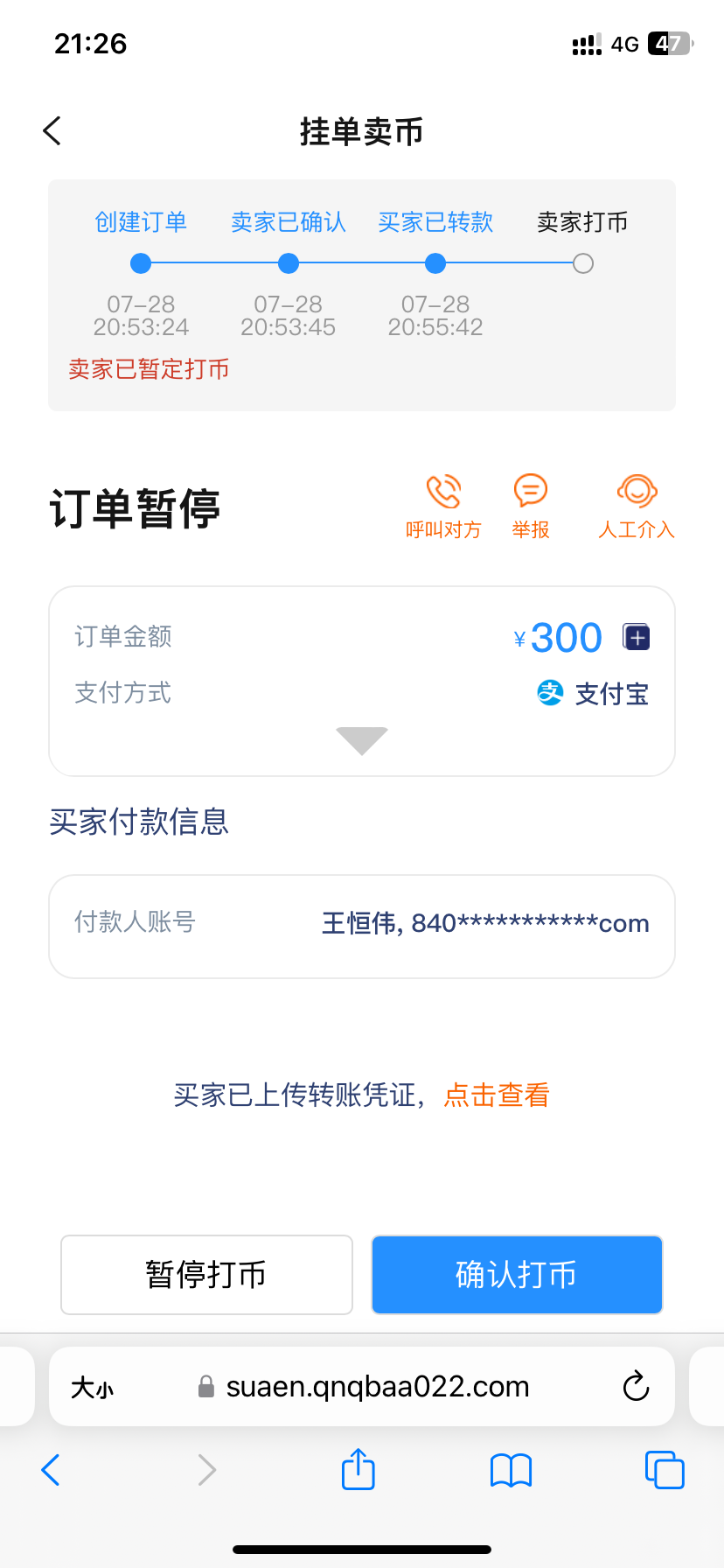
Task: Go to the previous page in Safari
Action: pos(51,1470)
